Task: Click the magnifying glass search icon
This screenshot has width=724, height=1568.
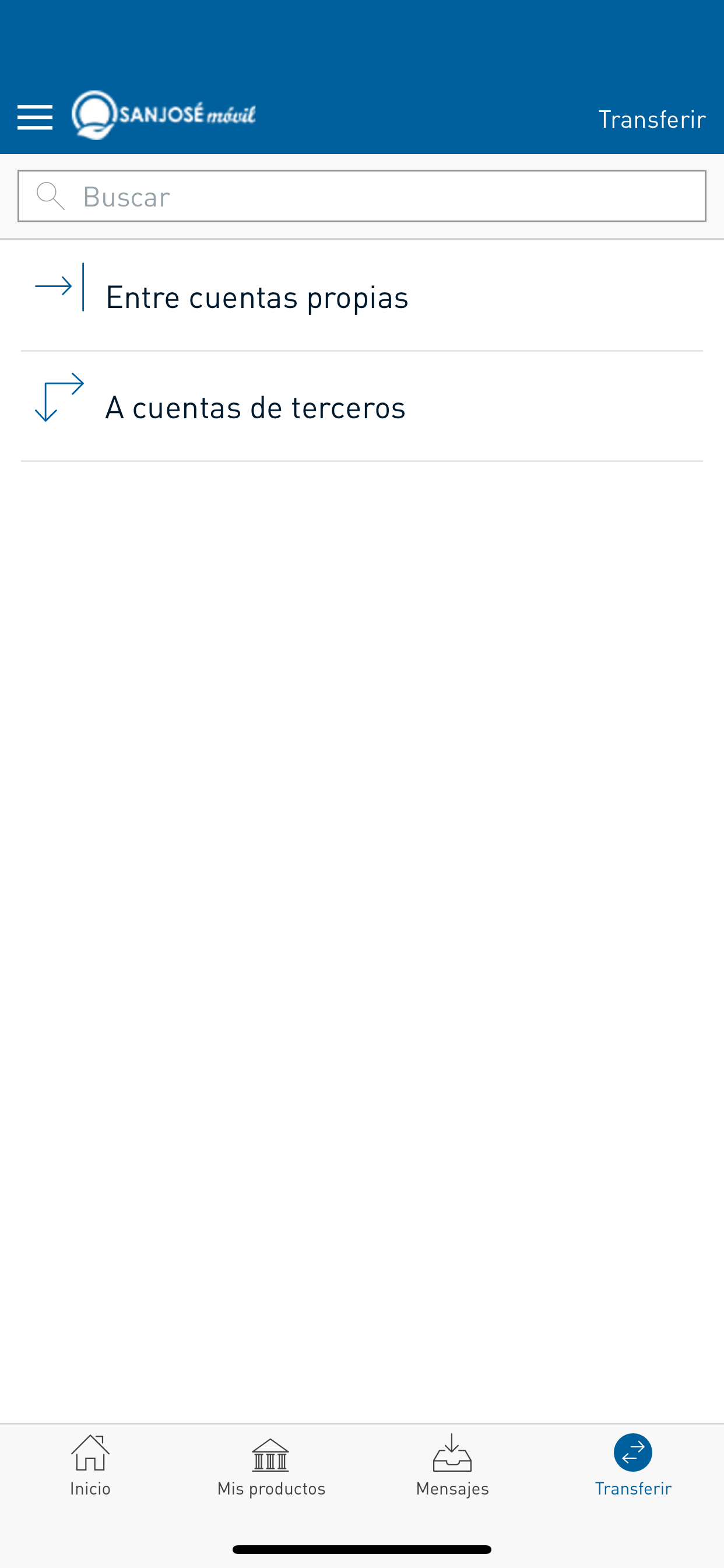Action: pyautogui.click(x=51, y=195)
